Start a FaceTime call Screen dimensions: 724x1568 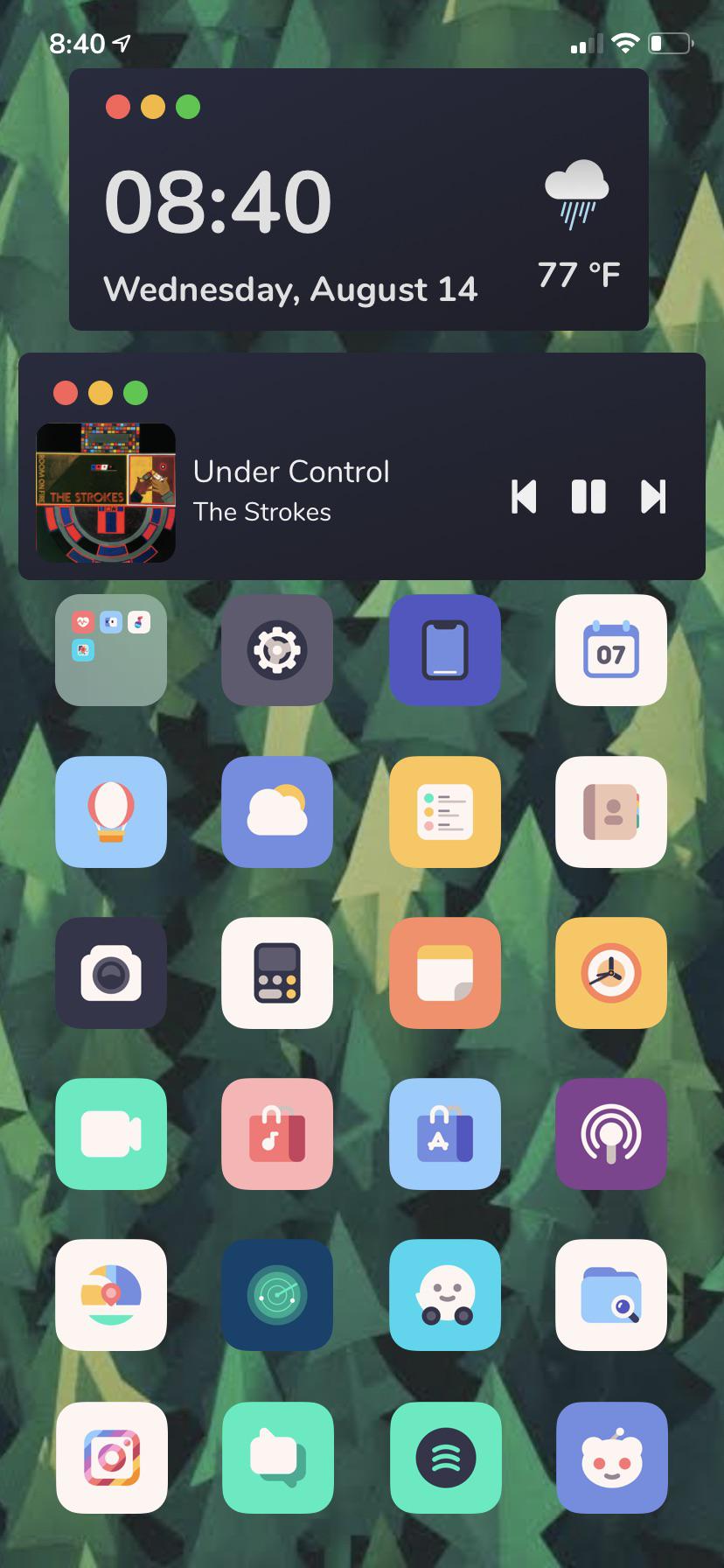click(110, 1134)
